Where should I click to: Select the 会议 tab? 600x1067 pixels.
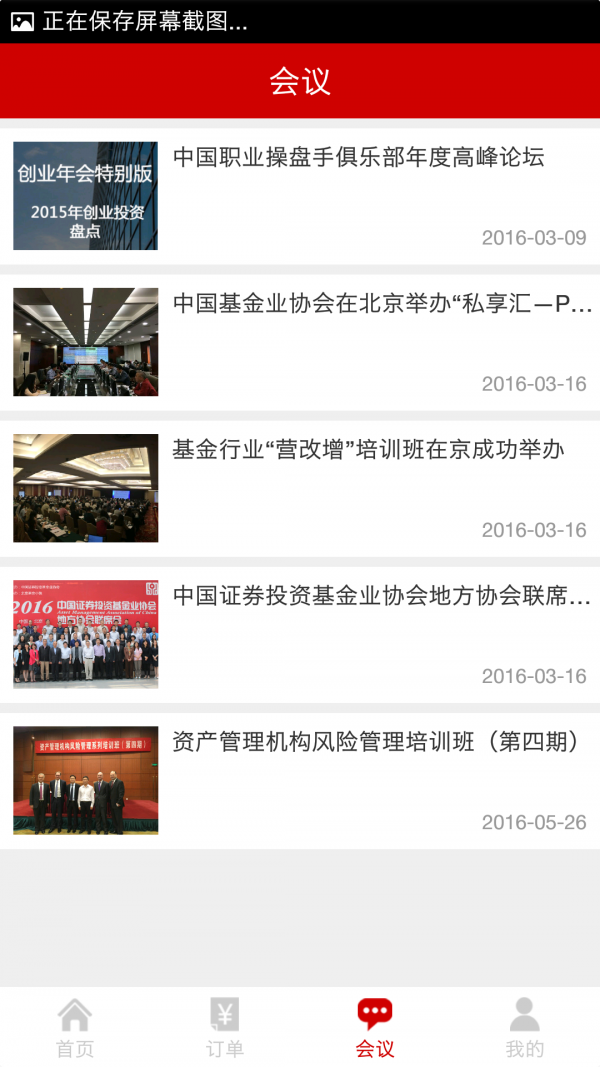[x=375, y=1028]
